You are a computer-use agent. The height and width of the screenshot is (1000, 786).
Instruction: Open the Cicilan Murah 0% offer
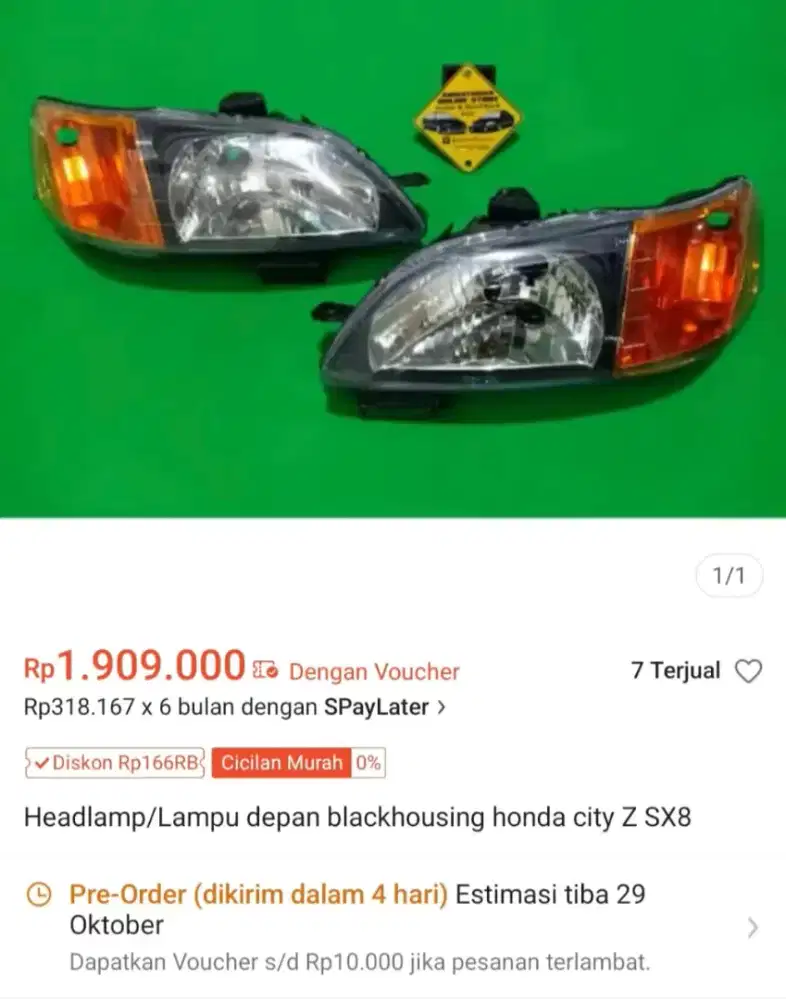point(298,763)
